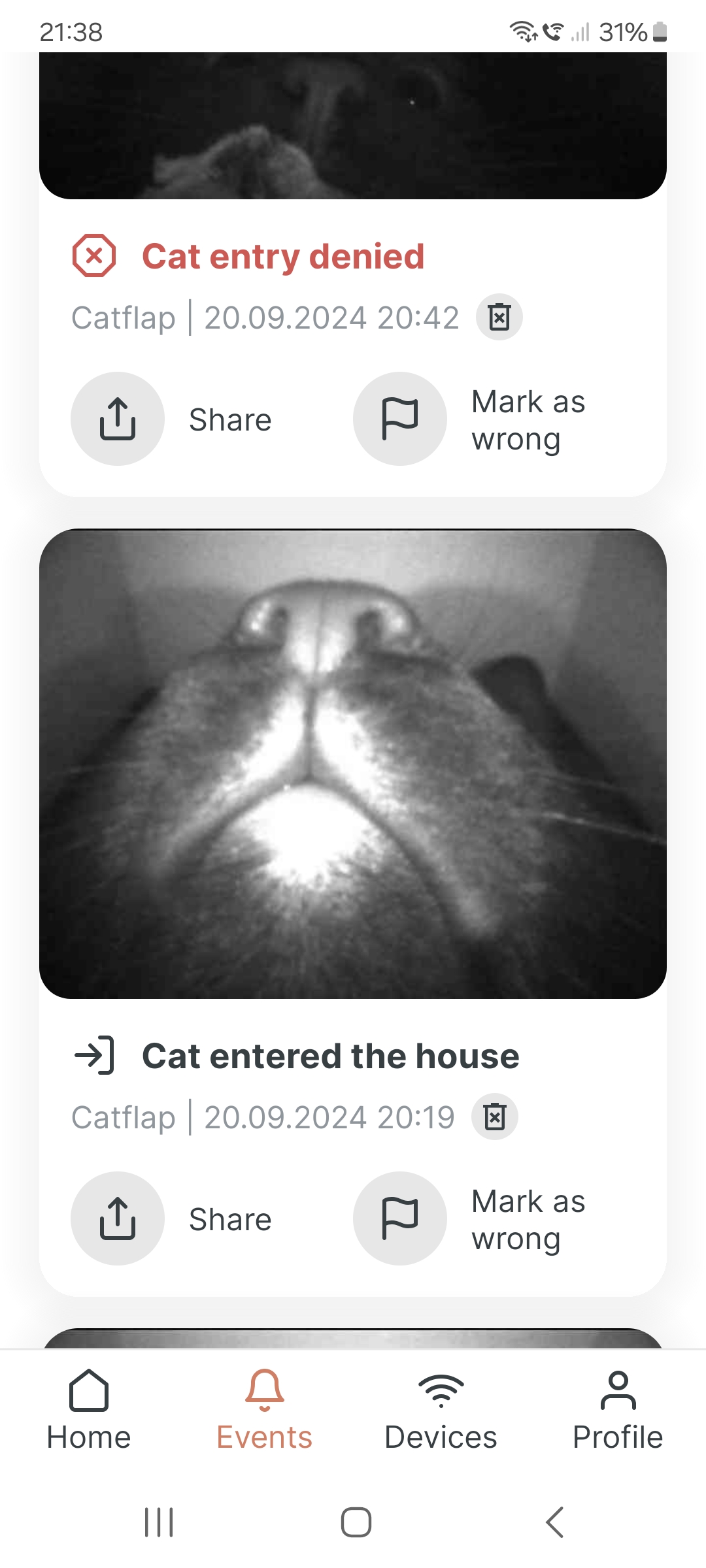The image size is (706, 1568).
Task: Delete the 20:19 Cat entered the house event
Action: coord(495,1117)
